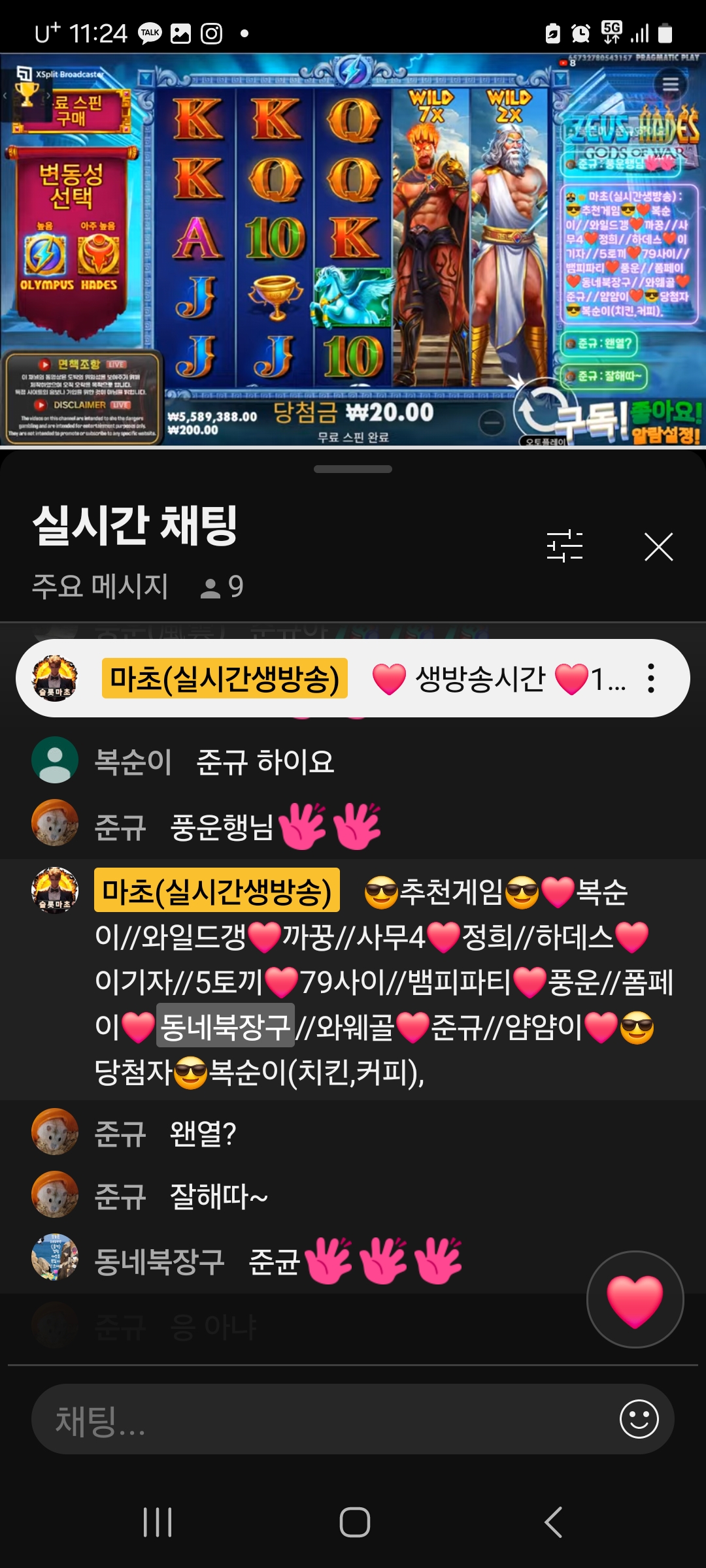Open the emoji picker
706x1568 pixels.
point(639,1419)
